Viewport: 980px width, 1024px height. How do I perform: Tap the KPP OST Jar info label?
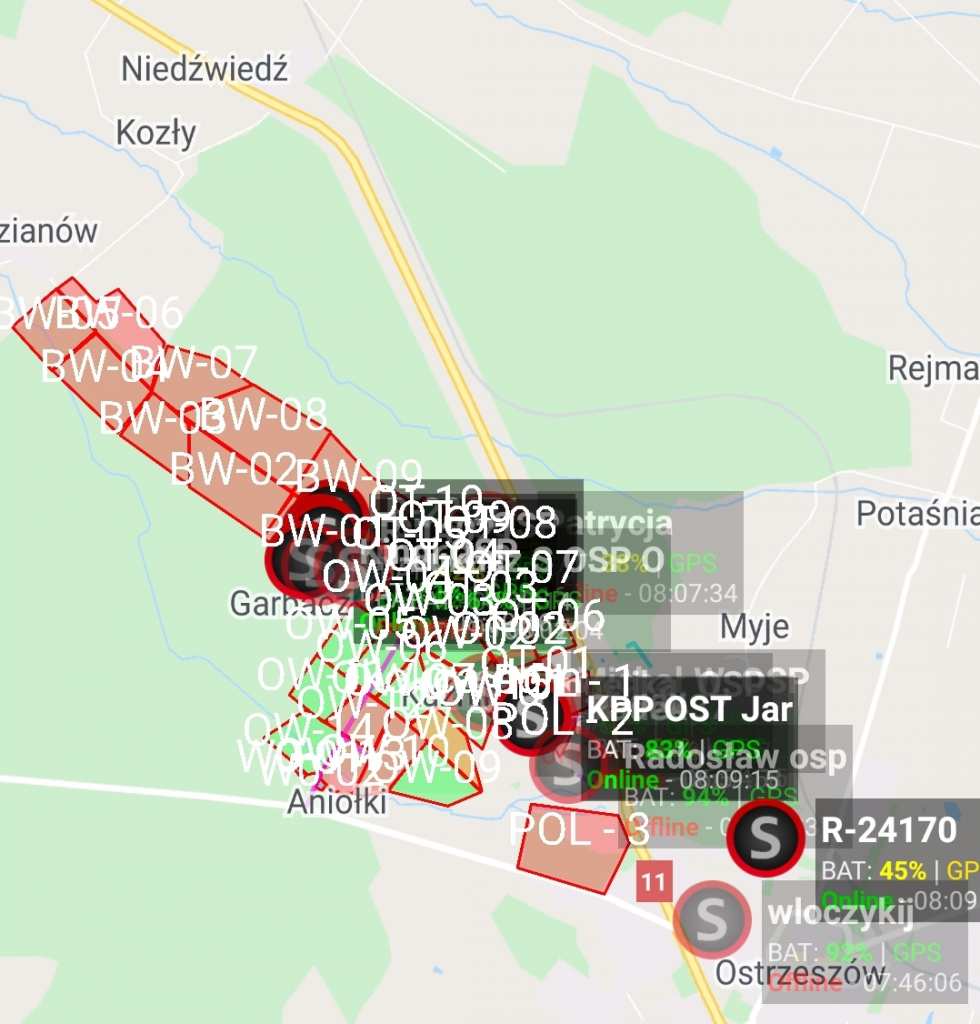(690, 711)
